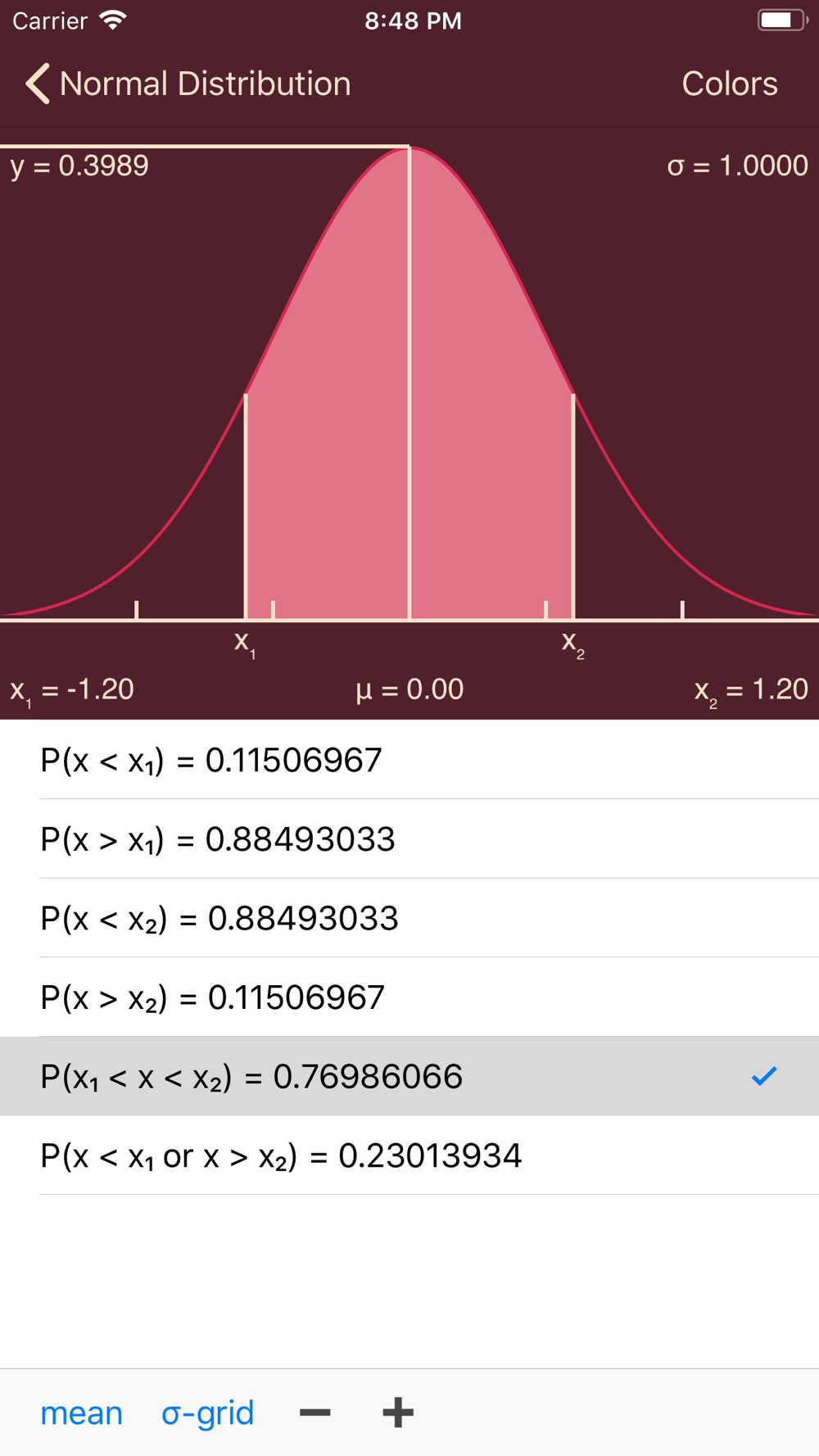Pick P(x < x₁ or x > x₂)
819x1456 pixels.
pyautogui.click(x=409, y=1155)
